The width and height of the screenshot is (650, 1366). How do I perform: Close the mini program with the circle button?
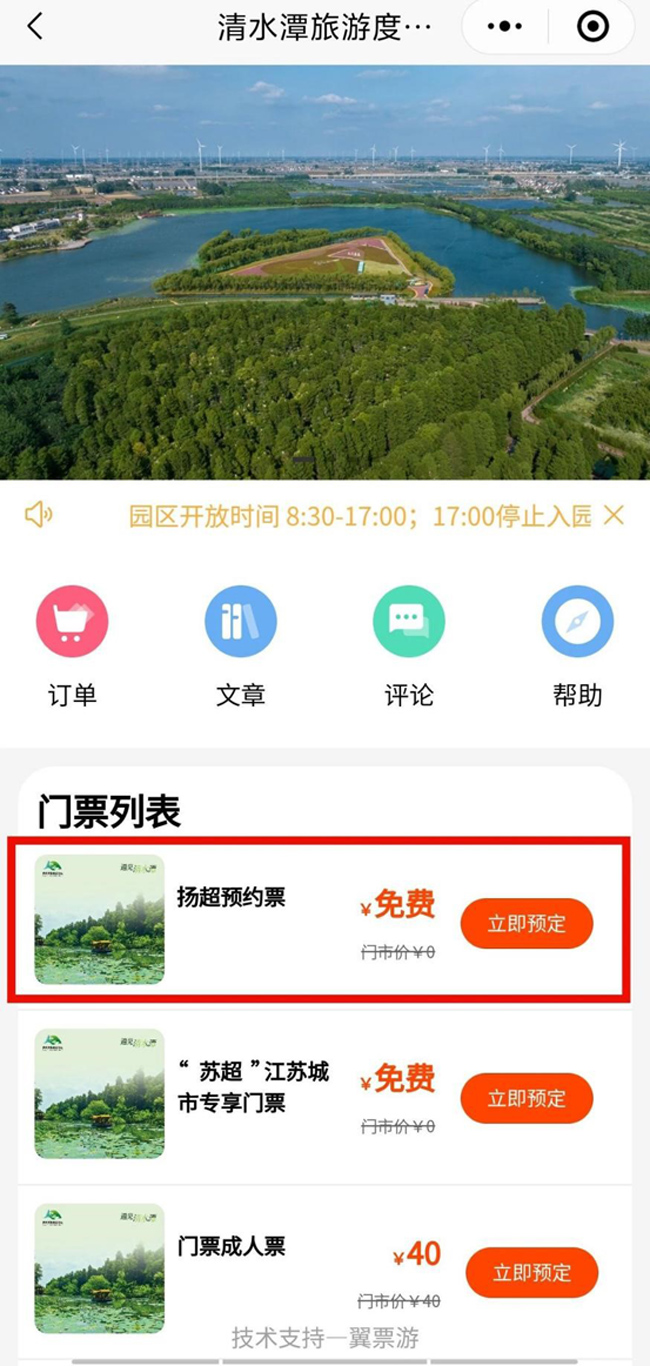click(x=593, y=27)
